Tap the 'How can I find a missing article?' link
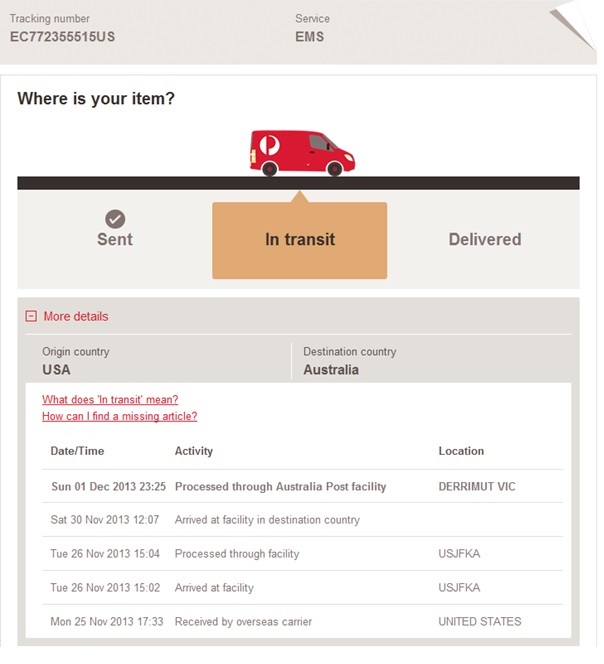This screenshot has width=604, height=664. [119, 416]
